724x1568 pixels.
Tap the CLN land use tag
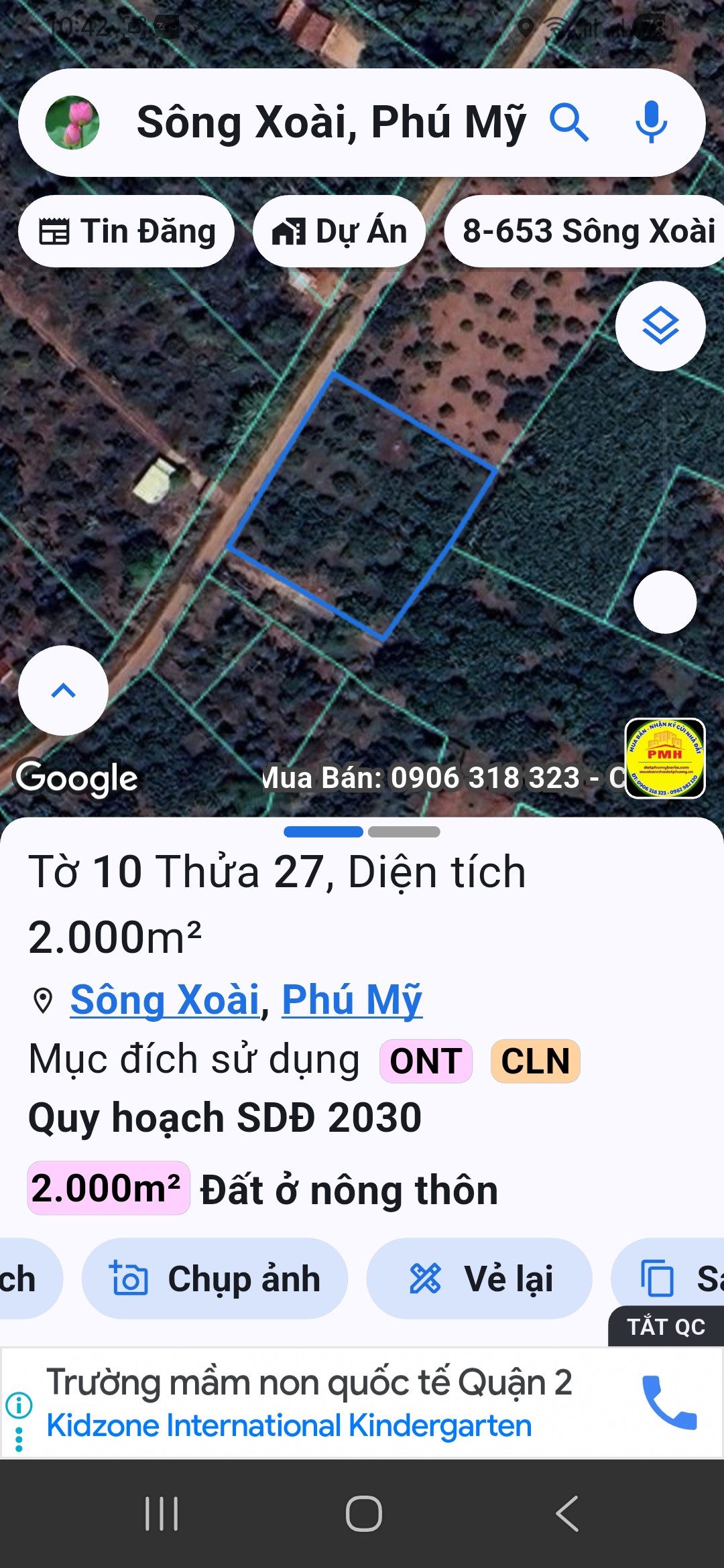pos(535,1061)
